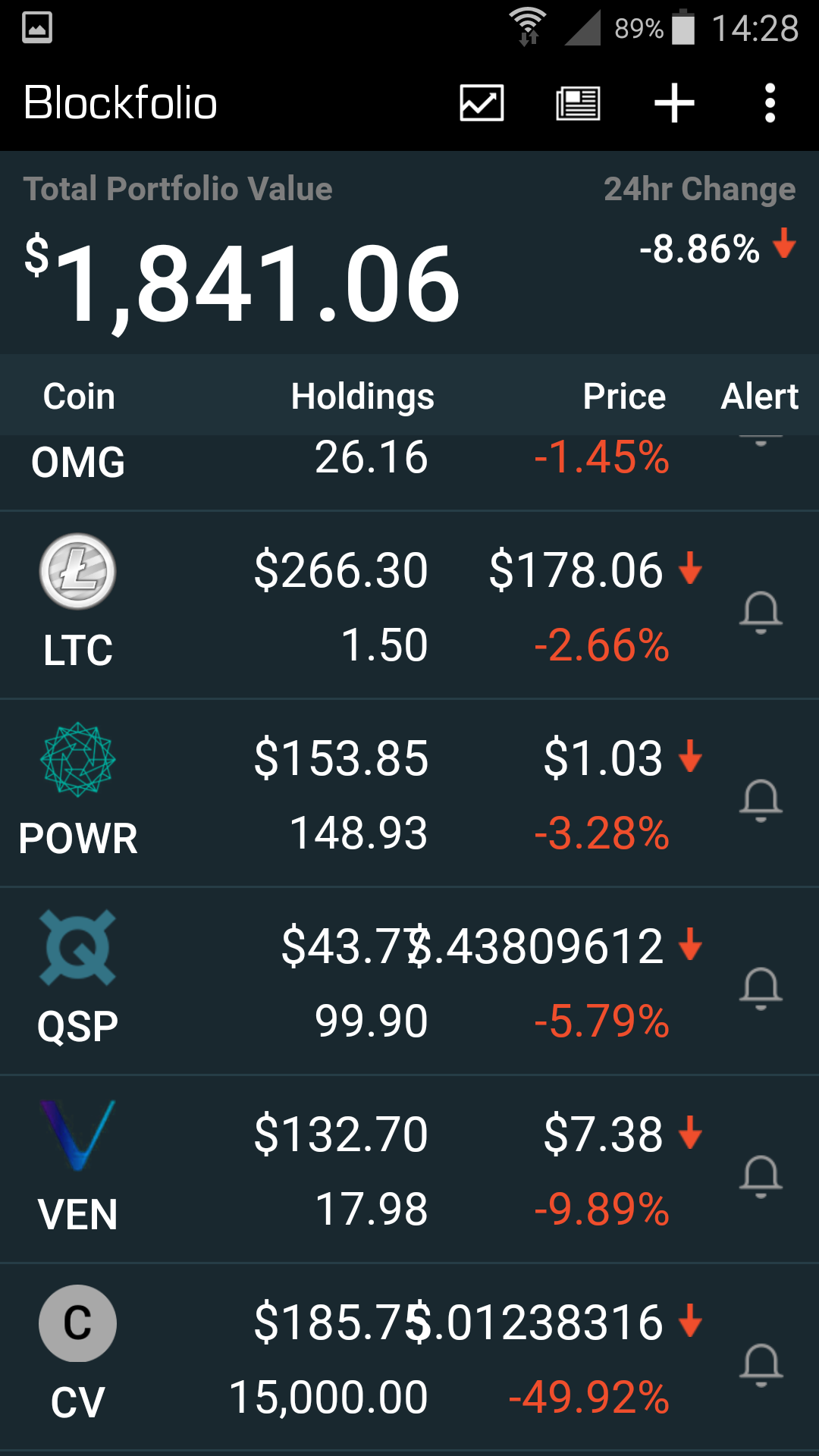
Task: Open the portfolio chart icon
Action: coord(482,103)
